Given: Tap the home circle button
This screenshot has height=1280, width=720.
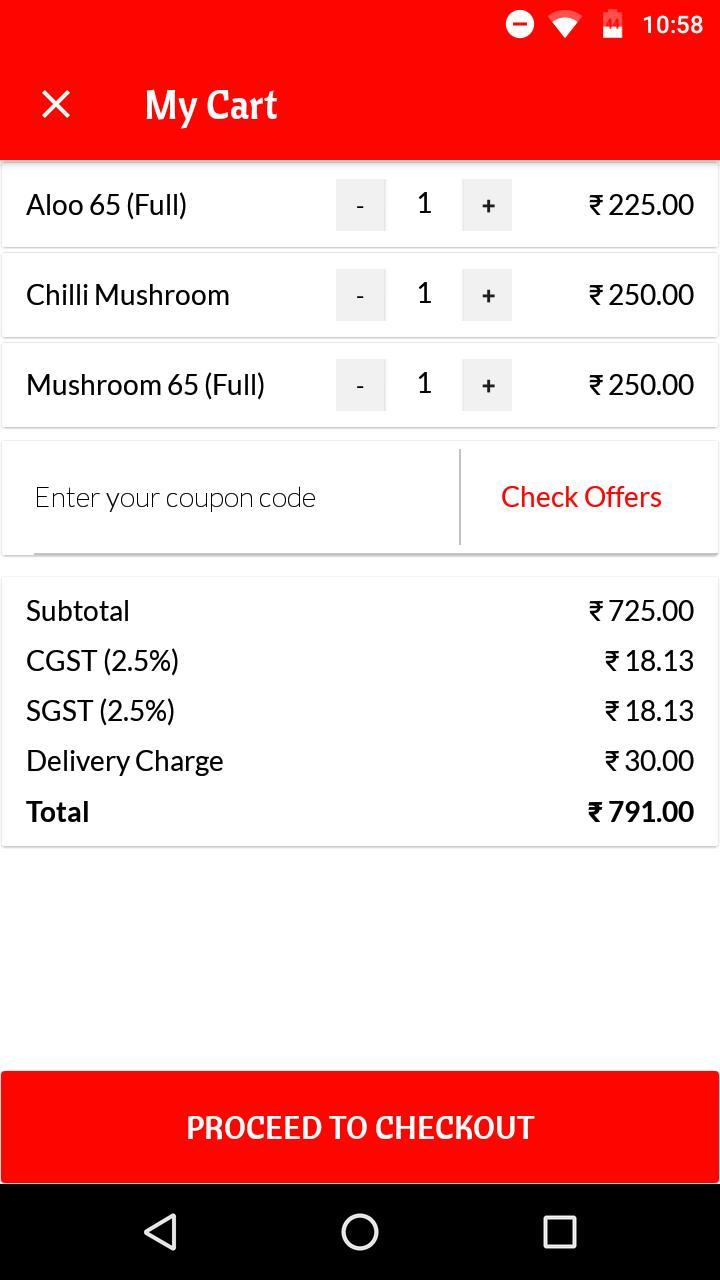Looking at the screenshot, I should coord(360,1232).
